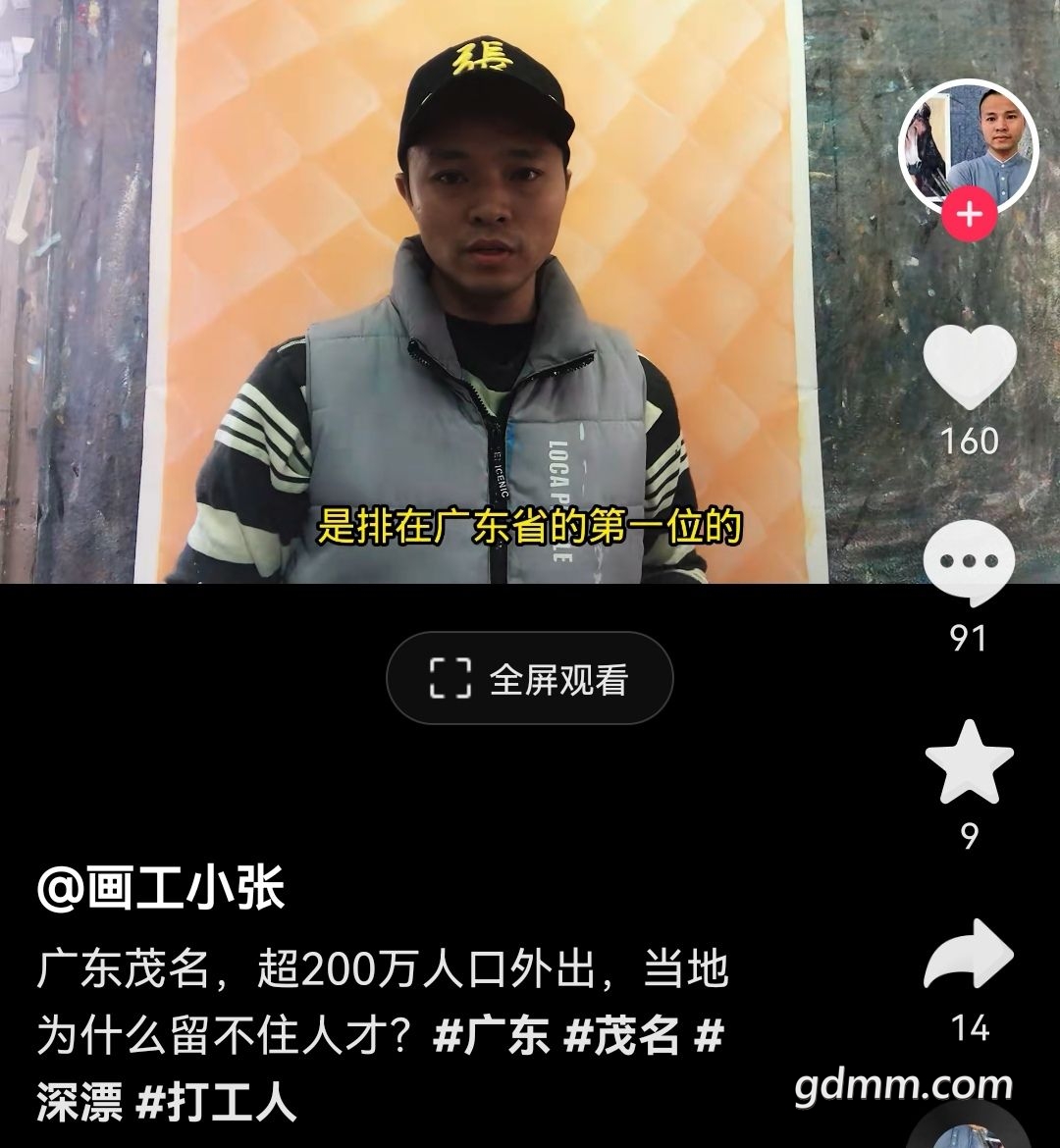Open the #打工人 hashtag
Viewport: 1060px width, 1148px height.
216,1102
